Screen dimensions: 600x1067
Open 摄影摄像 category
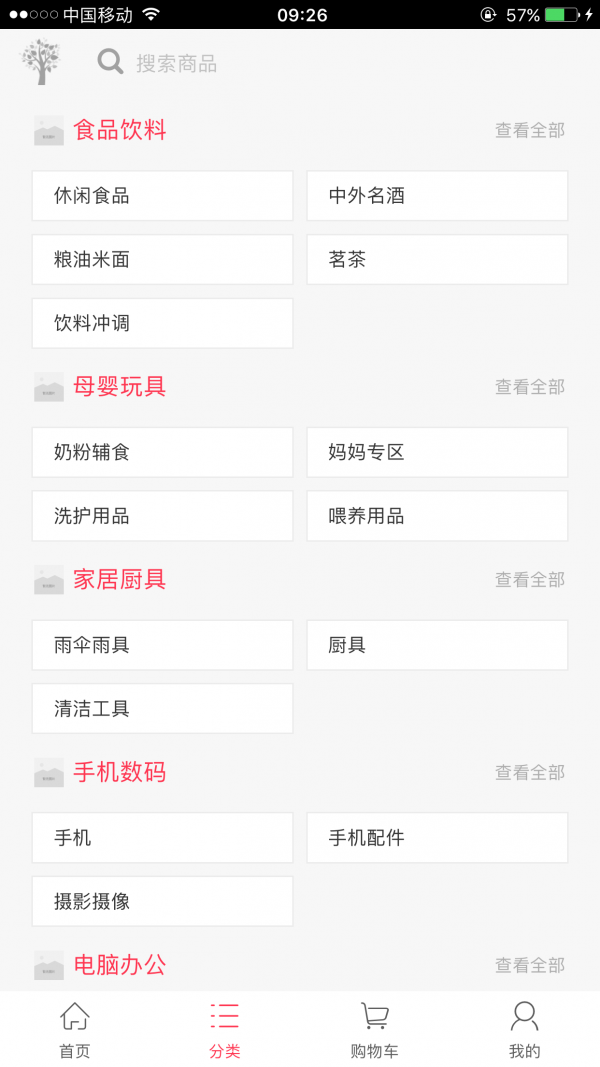(162, 902)
